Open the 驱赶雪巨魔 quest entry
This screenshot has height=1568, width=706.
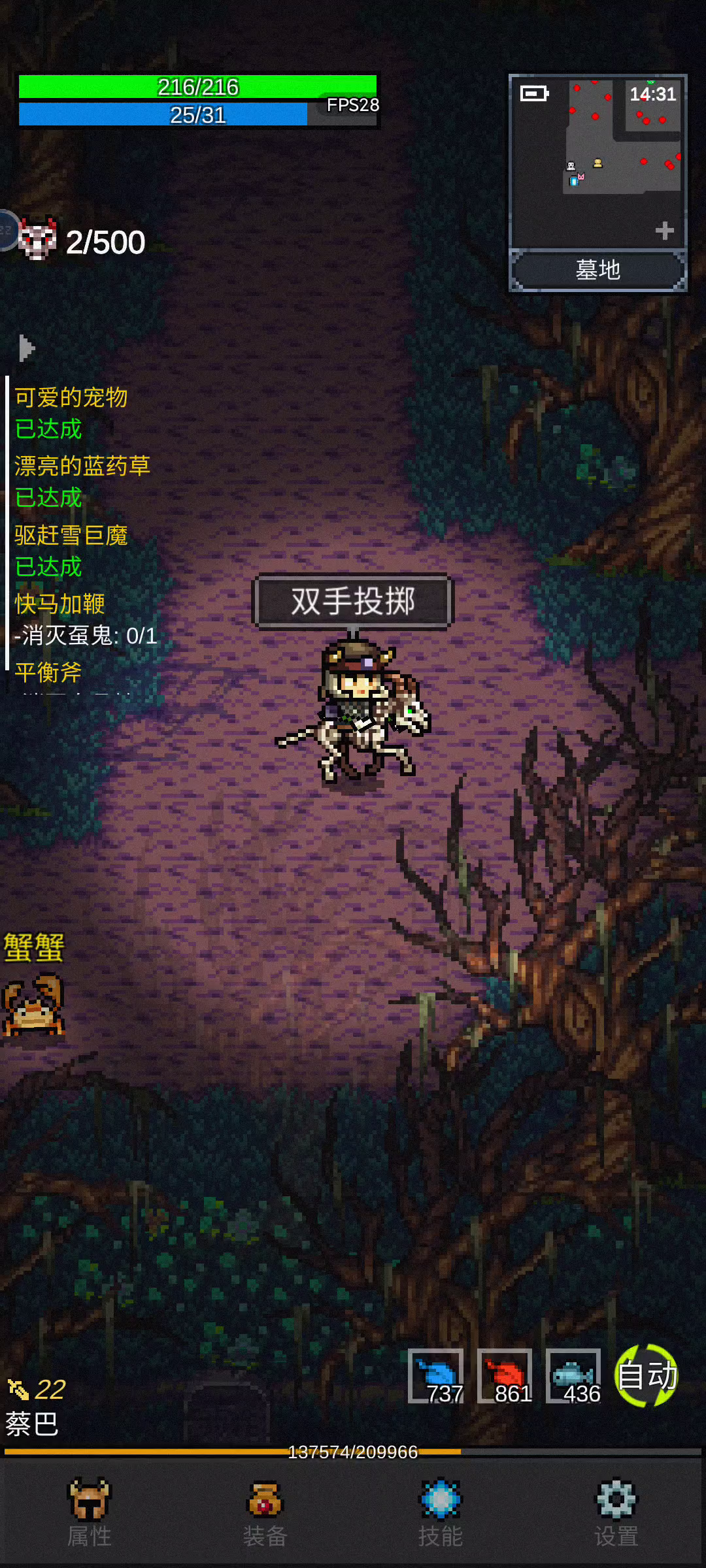coord(71,535)
